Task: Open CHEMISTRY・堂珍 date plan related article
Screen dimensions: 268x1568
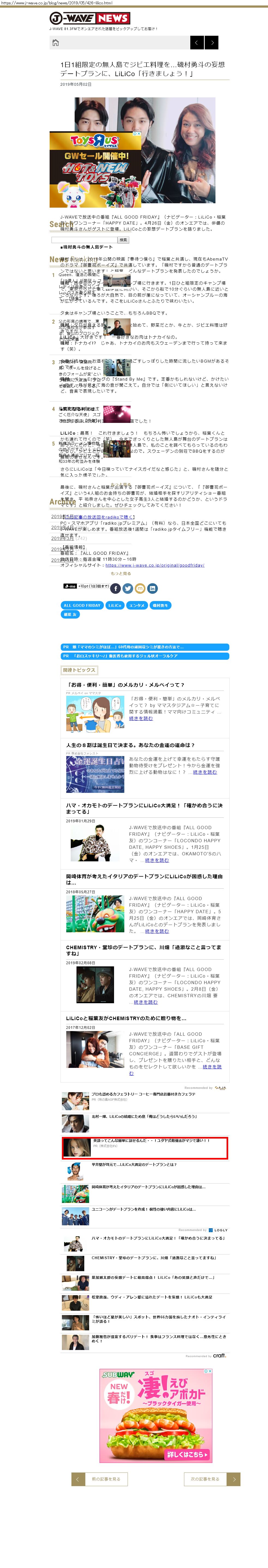Action: coord(143,950)
